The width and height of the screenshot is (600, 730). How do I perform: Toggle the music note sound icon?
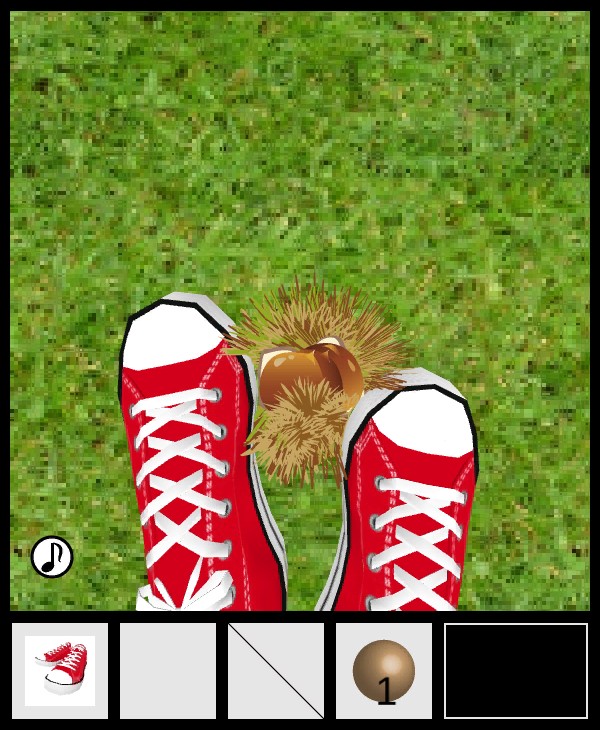point(52,557)
